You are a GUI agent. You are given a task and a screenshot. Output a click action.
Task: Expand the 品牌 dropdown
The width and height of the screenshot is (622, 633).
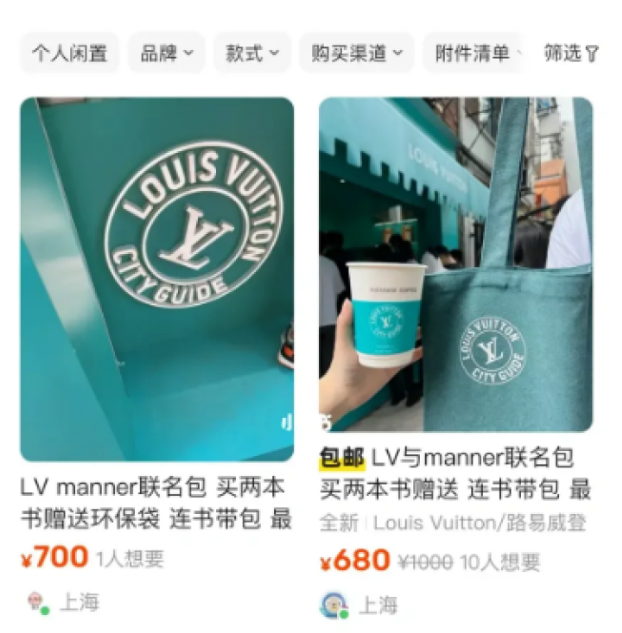(x=166, y=53)
